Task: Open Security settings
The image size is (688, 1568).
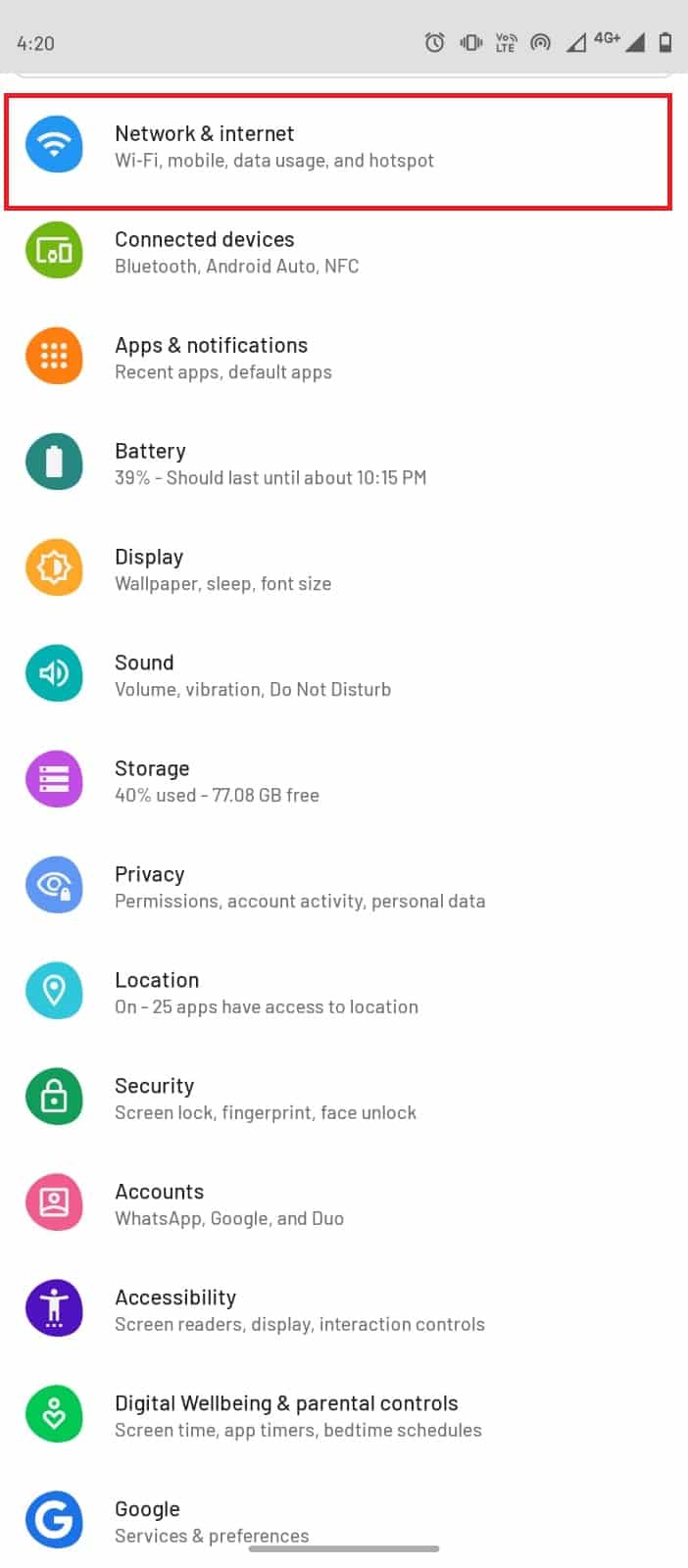Action: (266, 1100)
